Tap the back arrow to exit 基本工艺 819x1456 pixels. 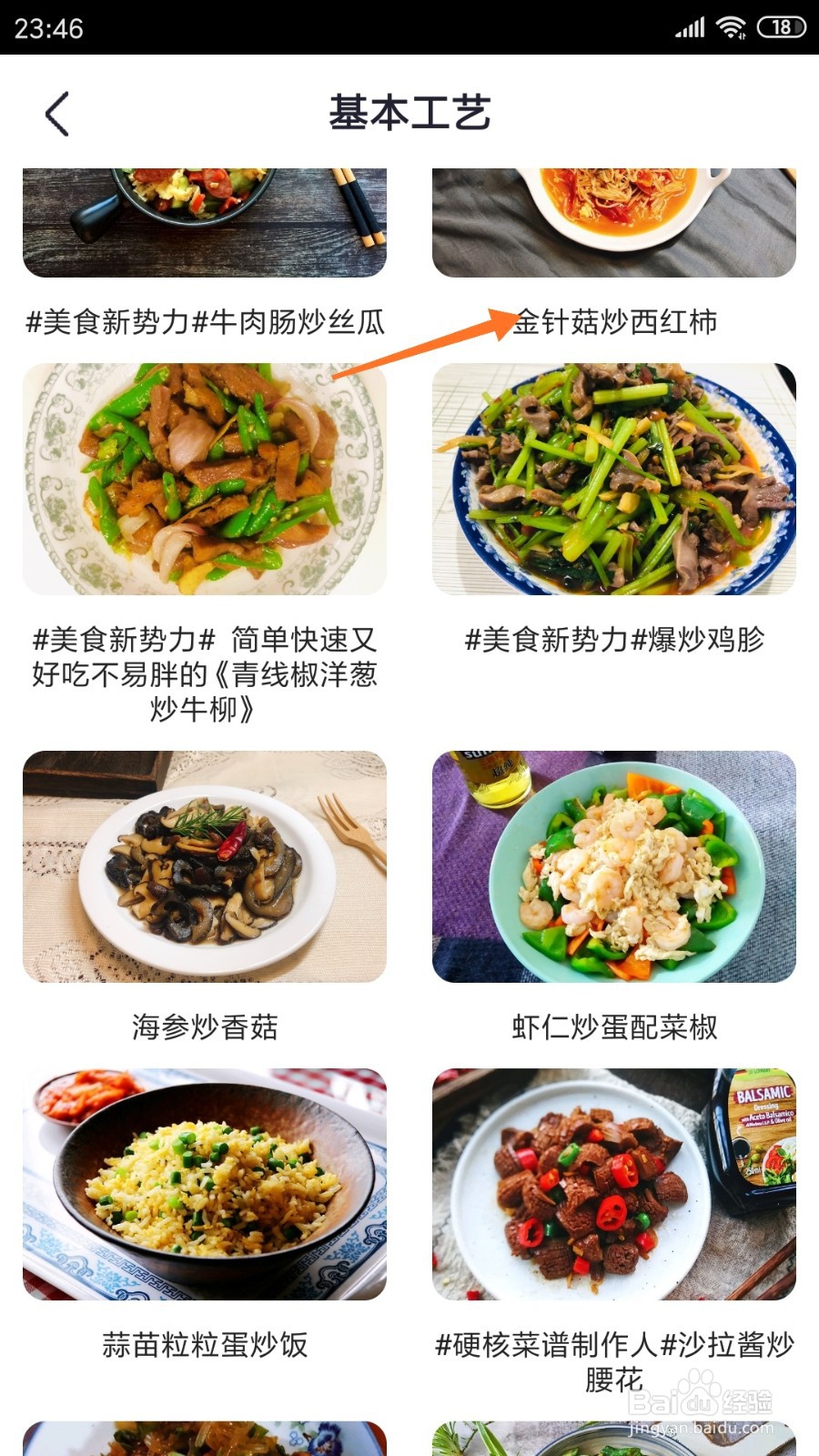(56, 113)
